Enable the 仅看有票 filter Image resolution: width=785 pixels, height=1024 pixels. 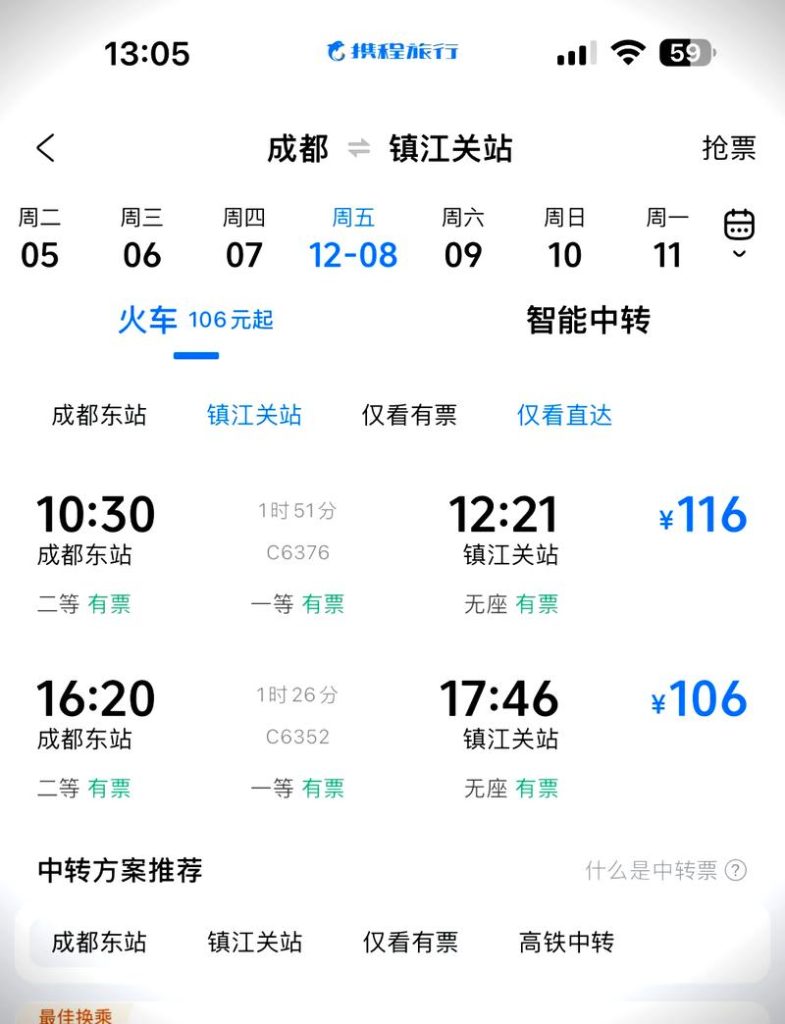click(409, 416)
